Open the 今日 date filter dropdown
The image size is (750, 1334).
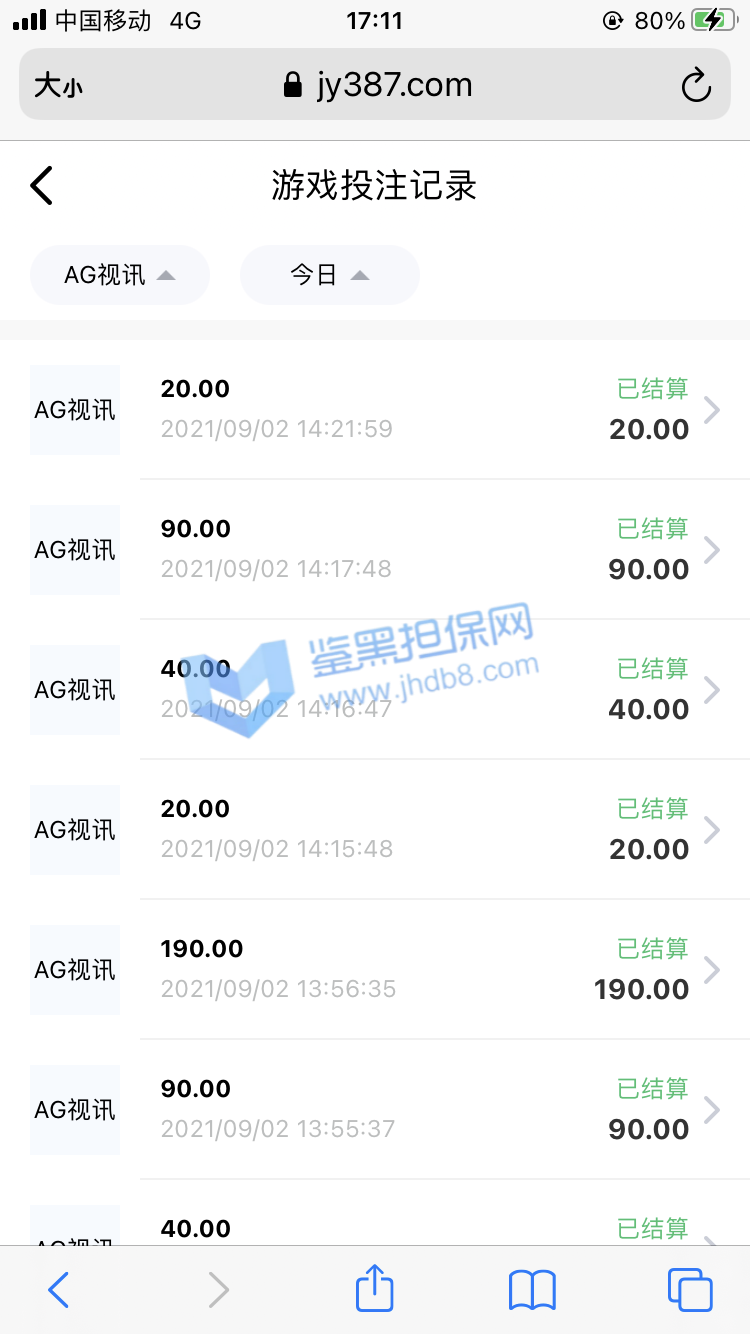tap(329, 275)
